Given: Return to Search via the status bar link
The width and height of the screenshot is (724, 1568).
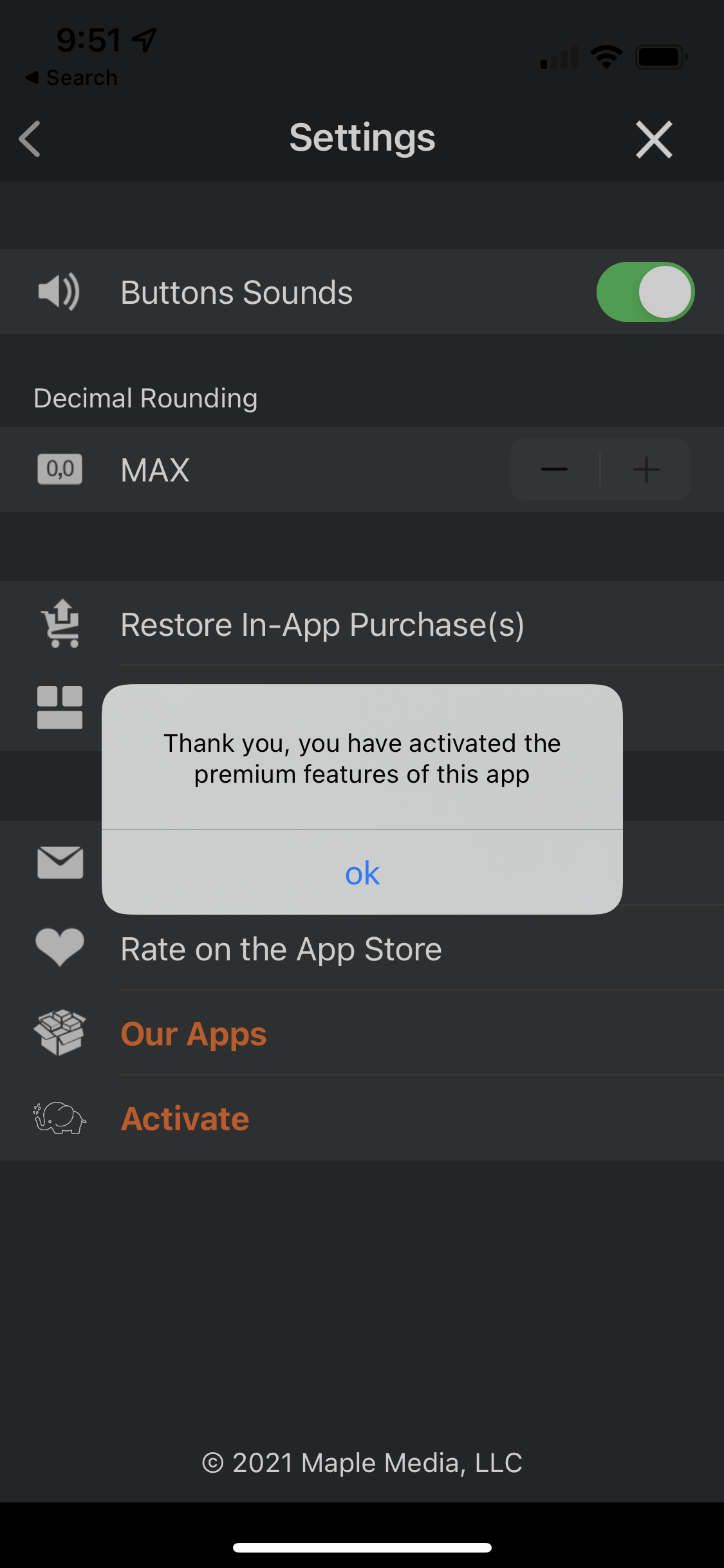Looking at the screenshot, I should pos(71,78).
